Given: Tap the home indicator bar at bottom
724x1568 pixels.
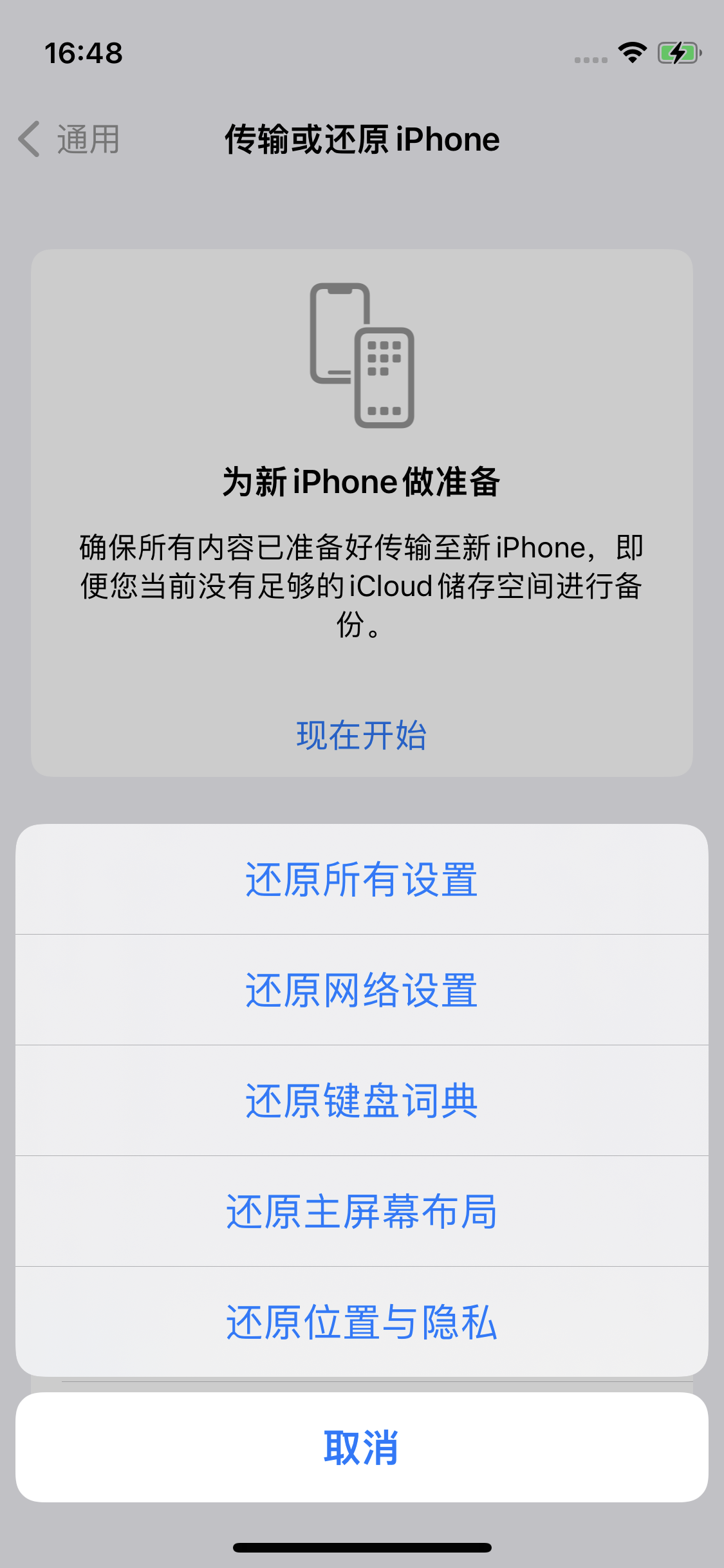Looking at the screenshot, I should 362,1547.
